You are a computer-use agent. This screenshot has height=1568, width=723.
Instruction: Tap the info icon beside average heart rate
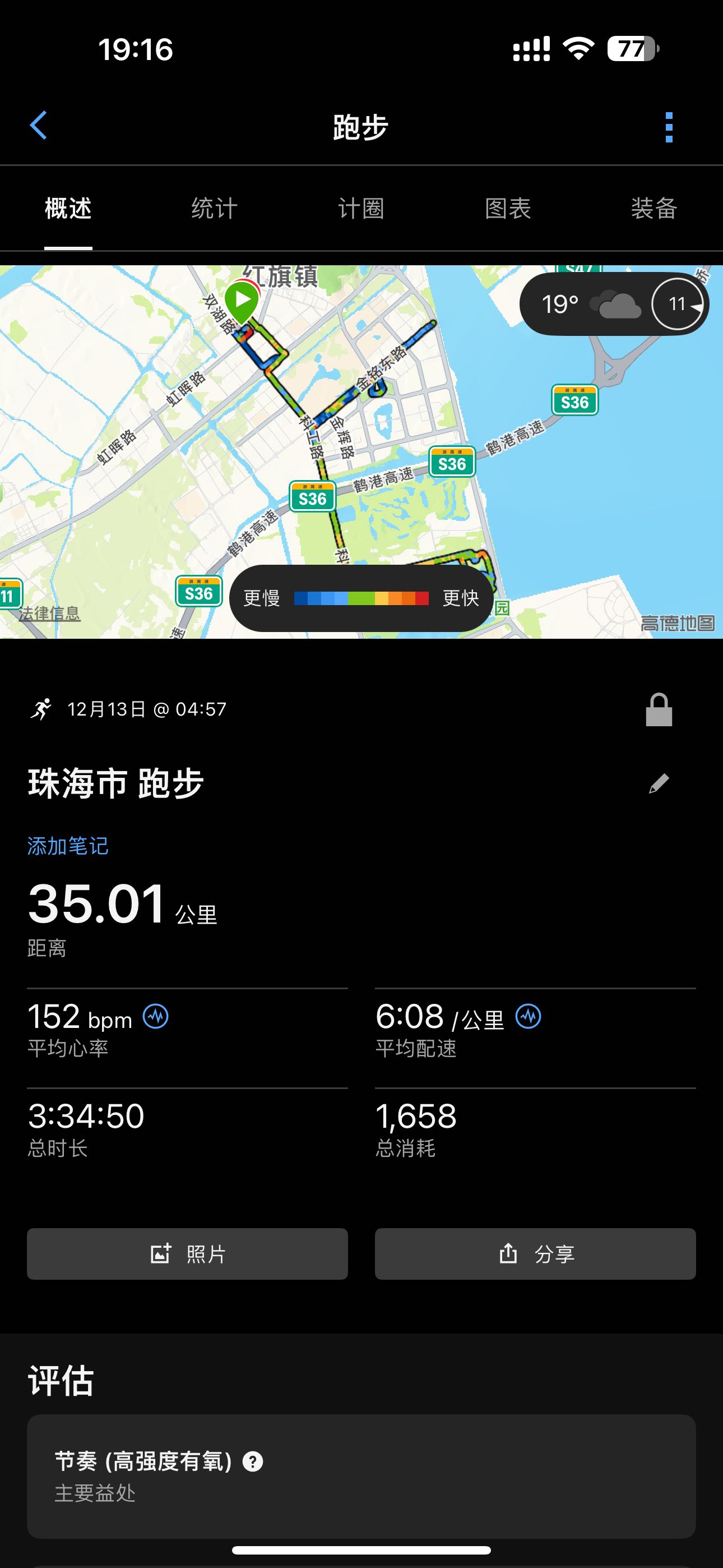[156, 1017]
